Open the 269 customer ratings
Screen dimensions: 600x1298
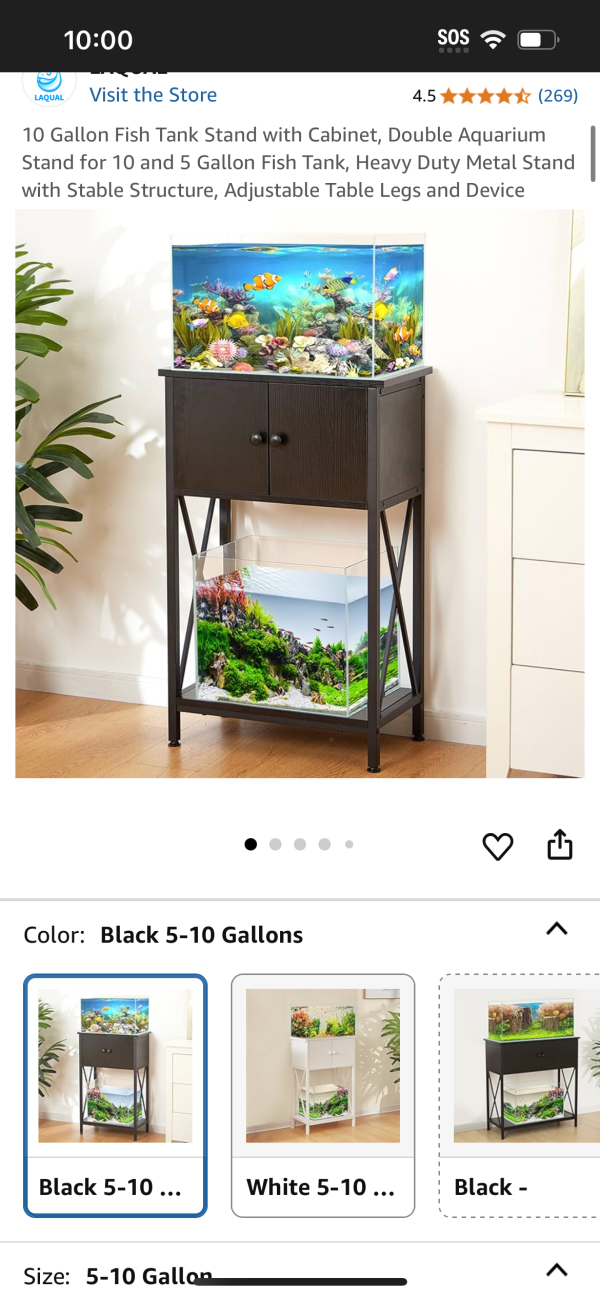[x=557, y=96]
